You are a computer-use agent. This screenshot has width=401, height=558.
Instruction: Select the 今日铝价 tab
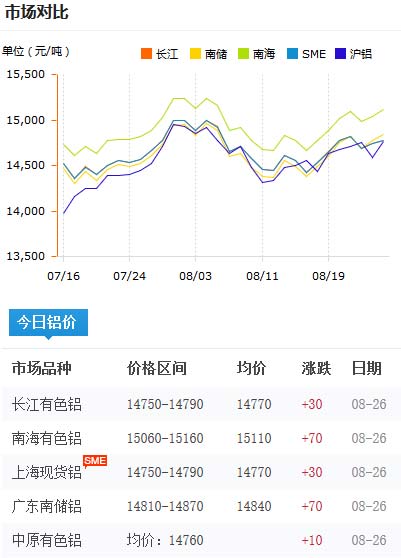(48, 322)
